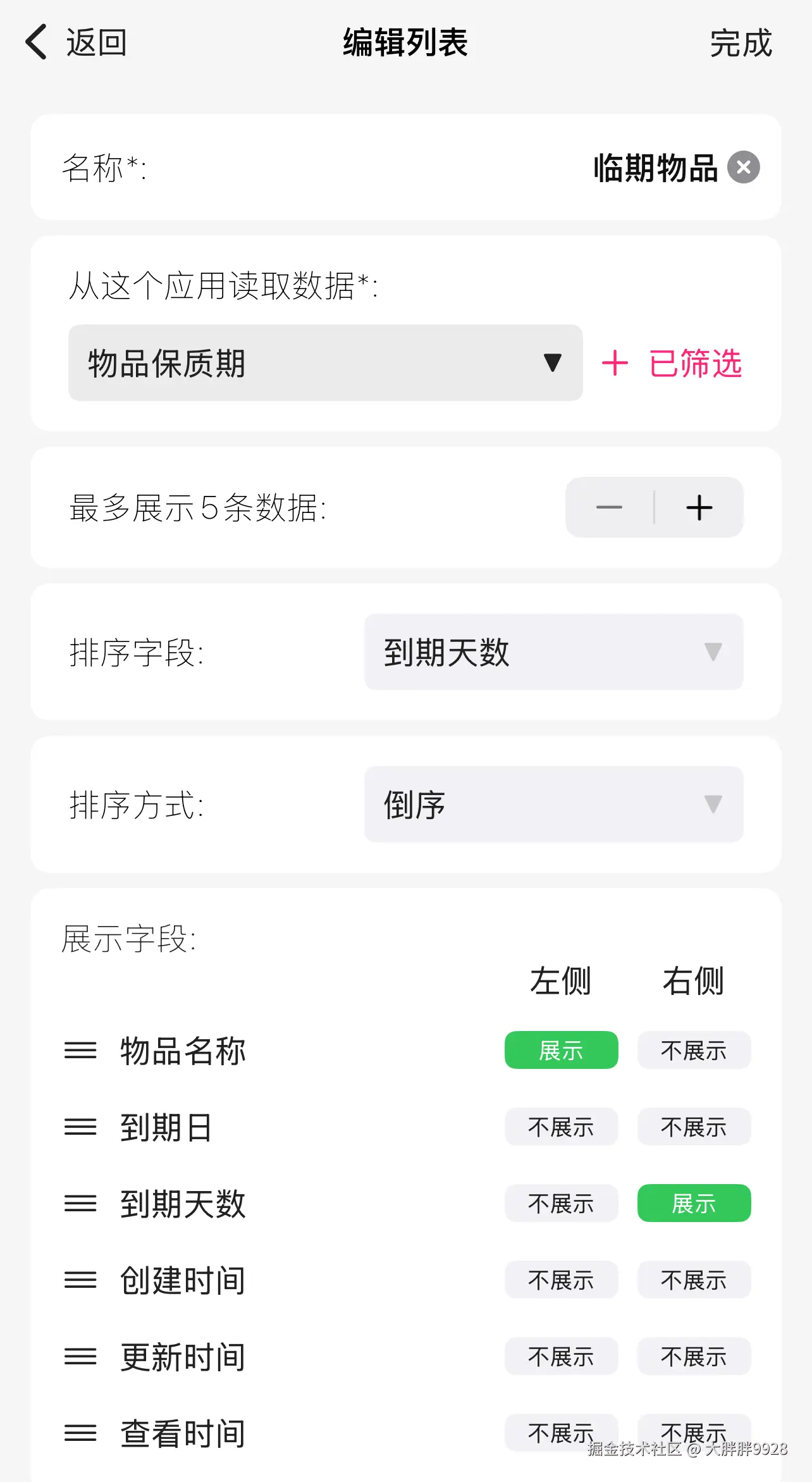
Task: Enable right-side display for 到期日
Action: click(x=694, y=1127)
